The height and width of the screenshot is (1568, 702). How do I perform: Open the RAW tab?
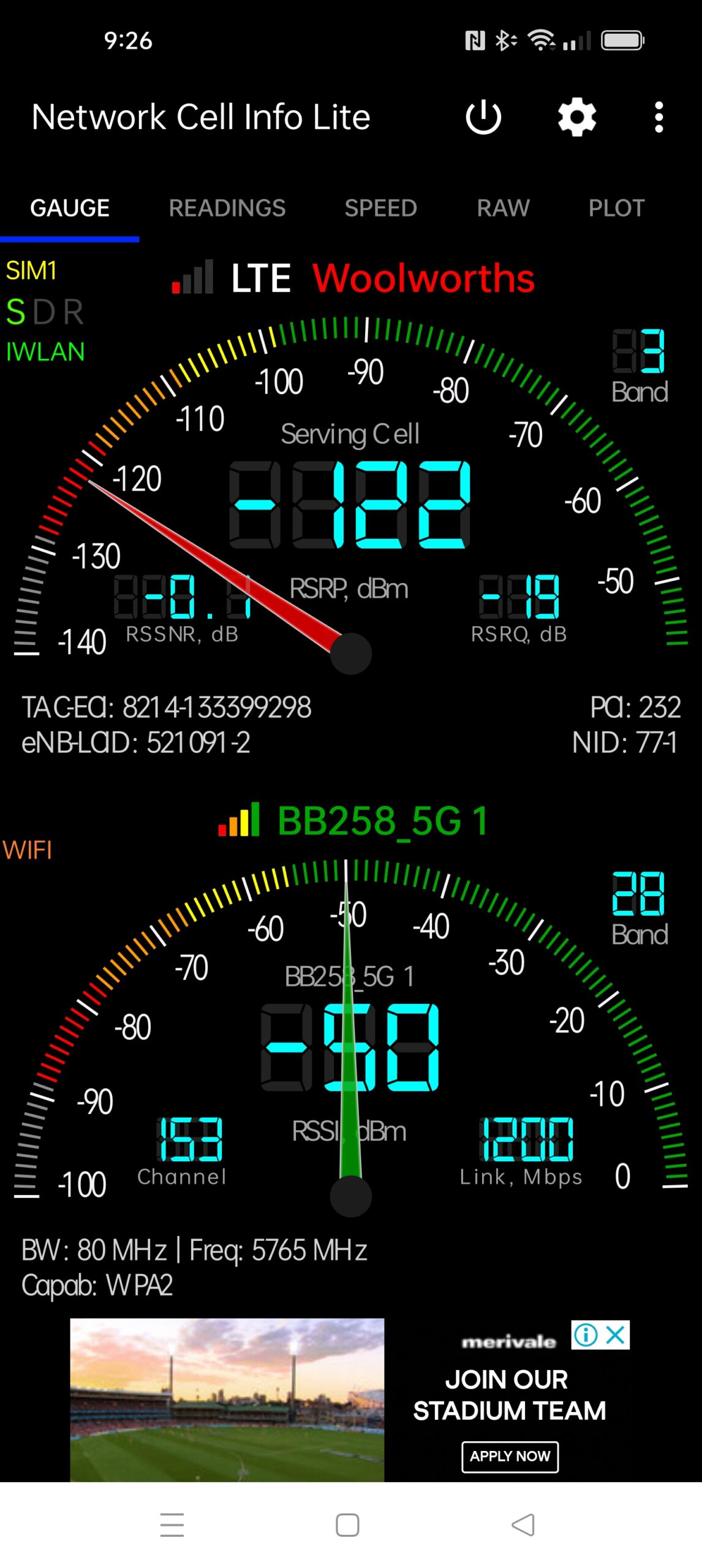(x=503, y=208)
